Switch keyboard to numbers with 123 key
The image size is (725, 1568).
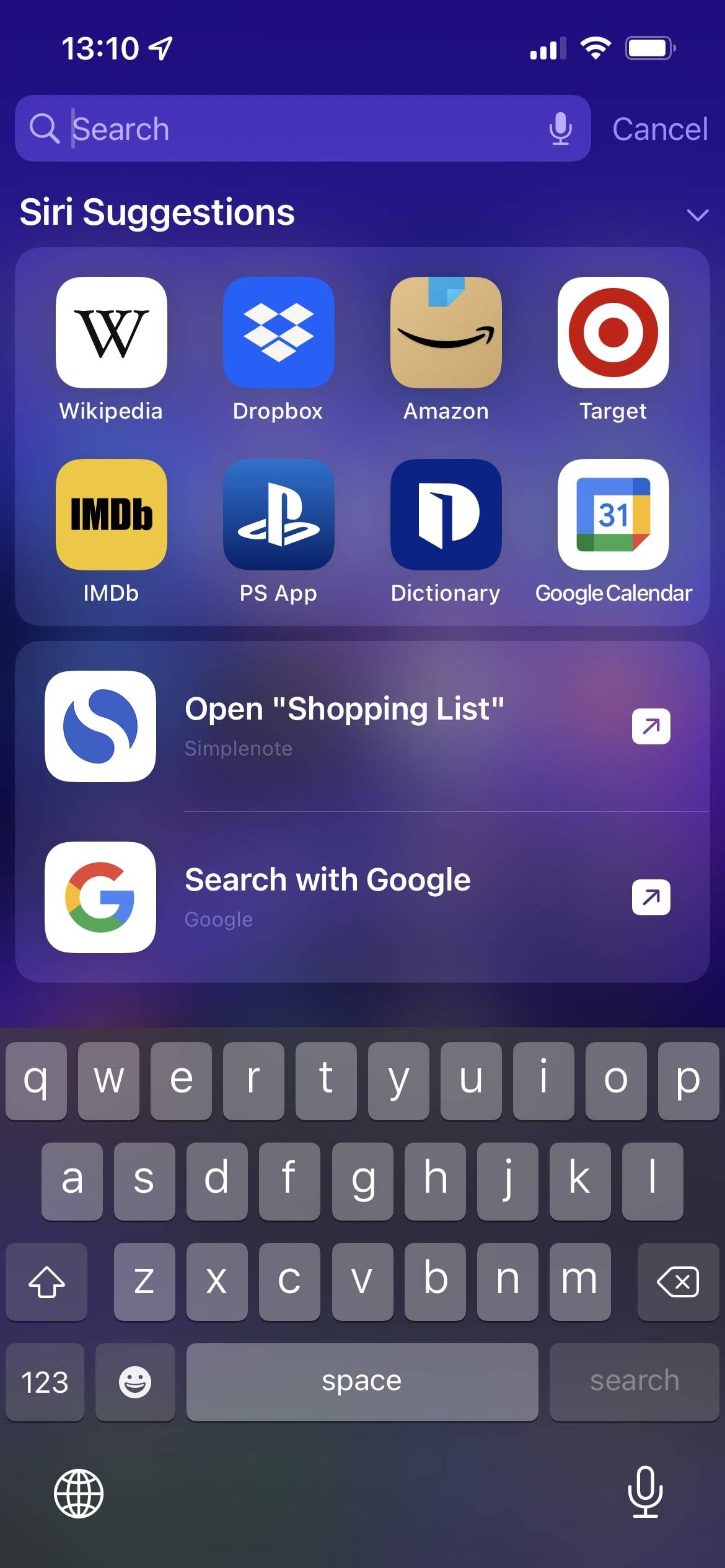45,1382
